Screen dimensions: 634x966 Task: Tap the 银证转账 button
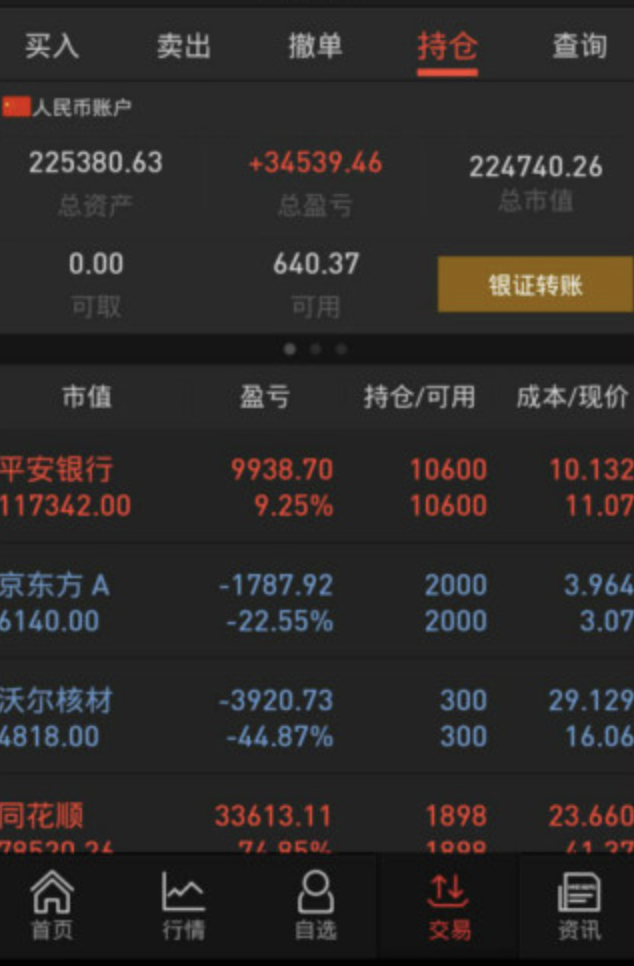[x=535, y=285]
